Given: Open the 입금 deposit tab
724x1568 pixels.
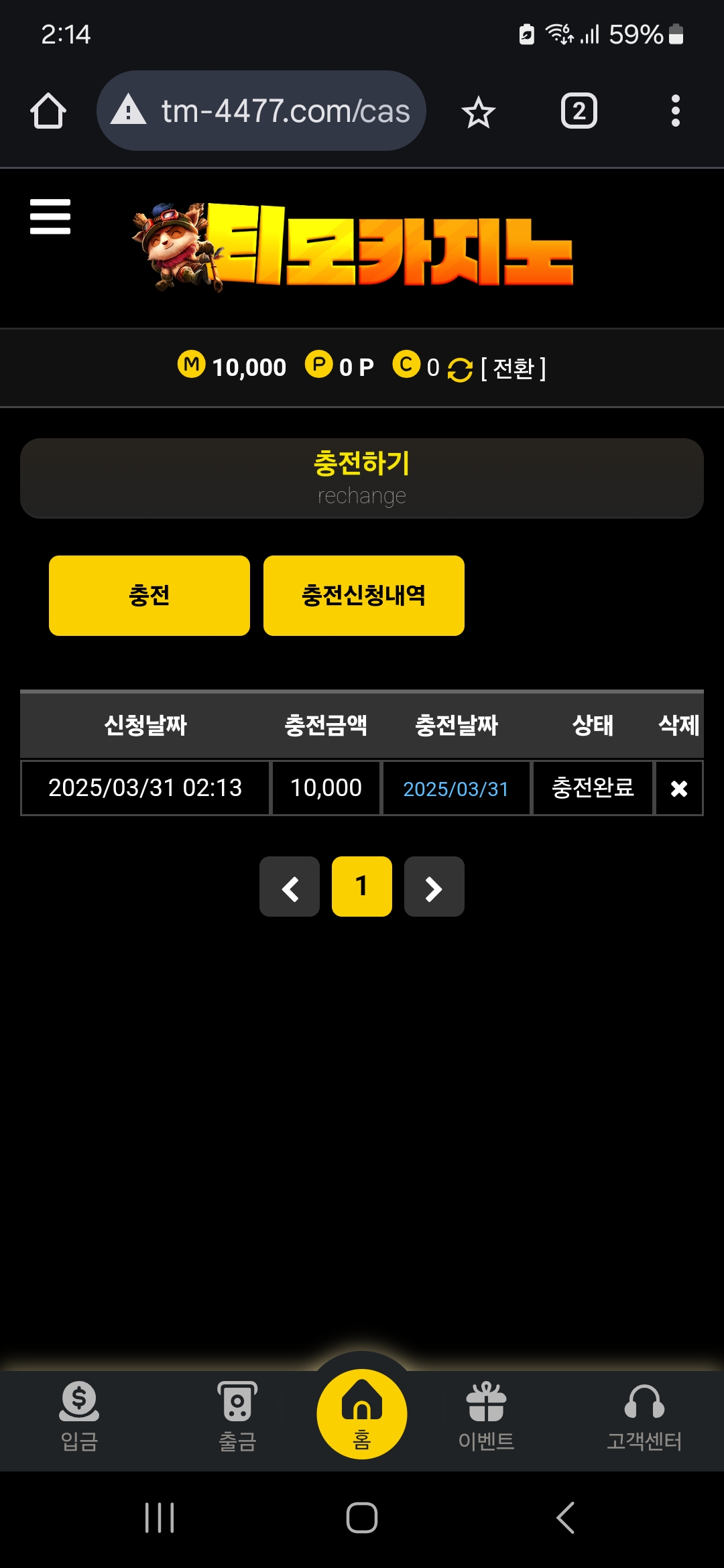Looking at the screenshot, I should tap(79, 1415).
